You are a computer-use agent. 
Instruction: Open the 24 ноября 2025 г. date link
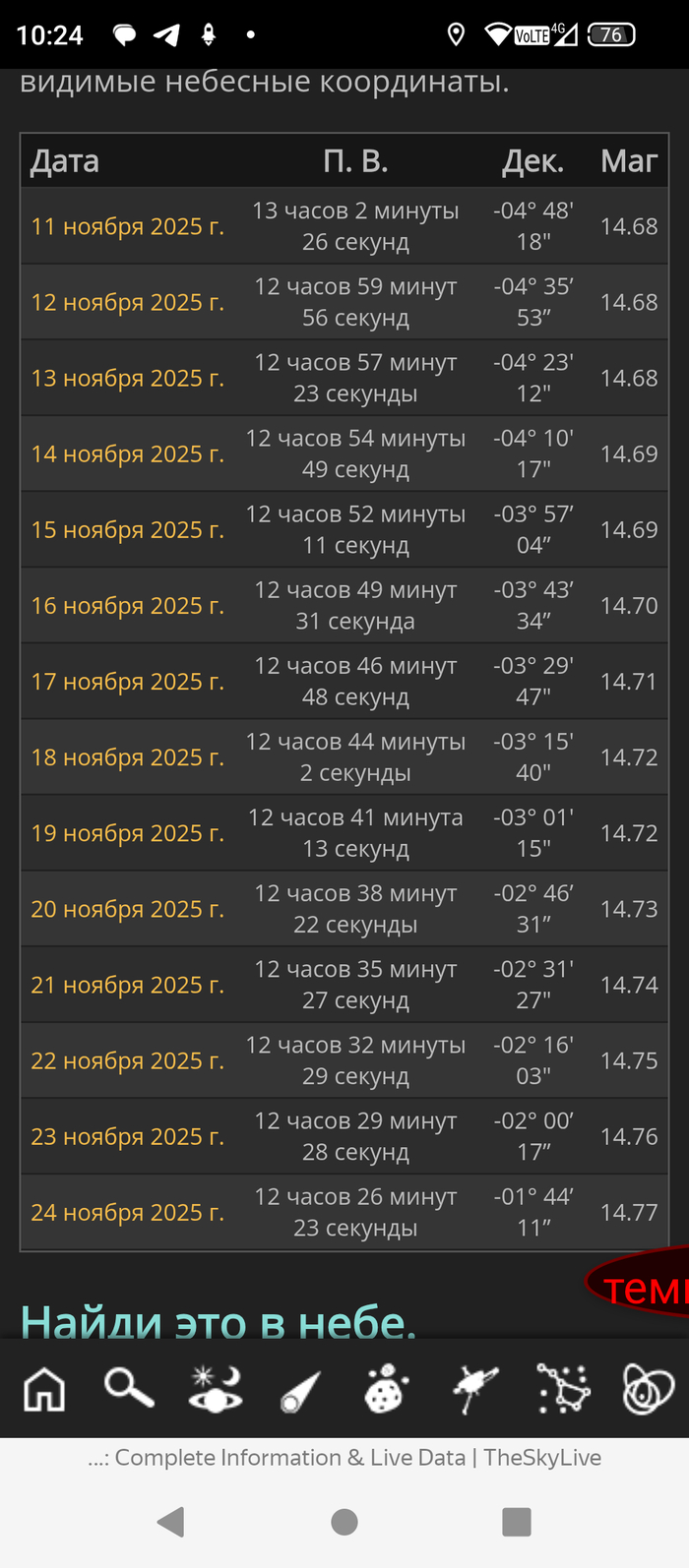point(128,1212)
